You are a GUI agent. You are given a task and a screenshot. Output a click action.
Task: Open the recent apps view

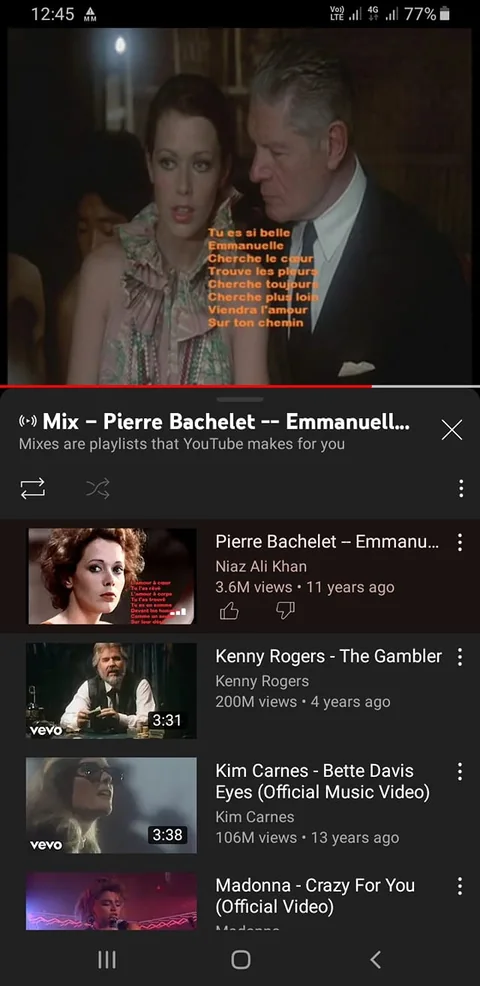(x=107, y=959)
